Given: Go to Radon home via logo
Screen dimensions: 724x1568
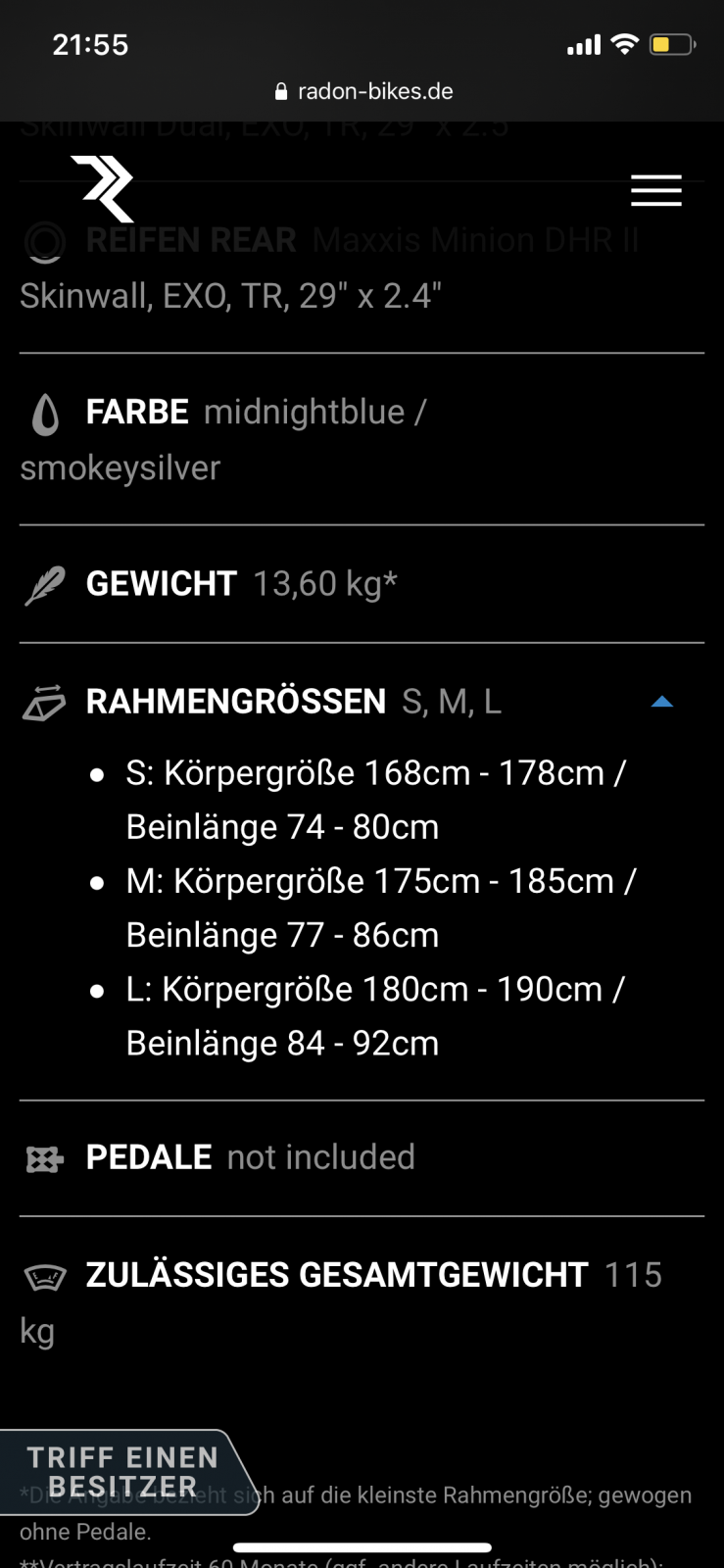Looking at the screenshot, I should pyautogui.click(x=104, y=189).
